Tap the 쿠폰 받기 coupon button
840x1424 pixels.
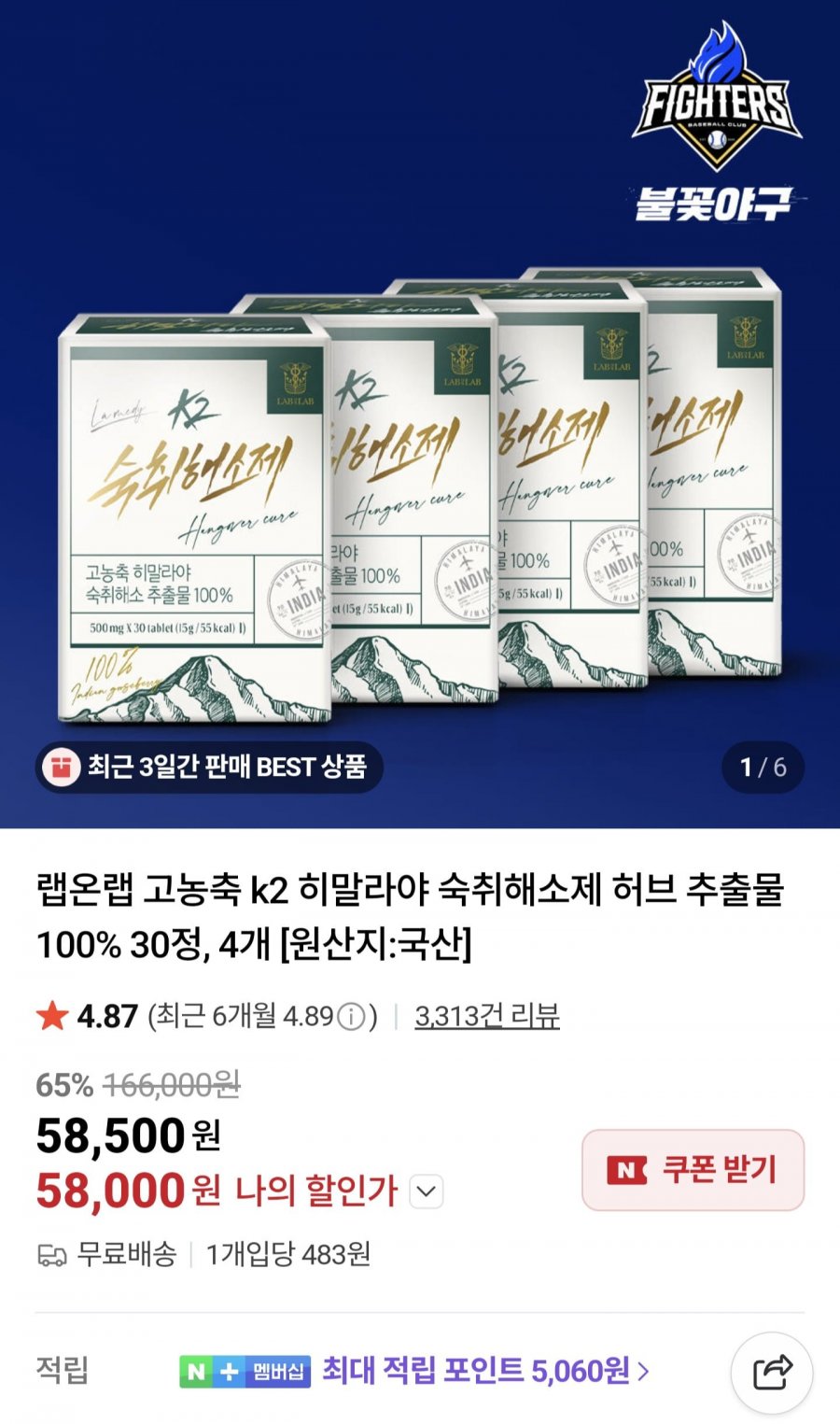coord(693,1170)
